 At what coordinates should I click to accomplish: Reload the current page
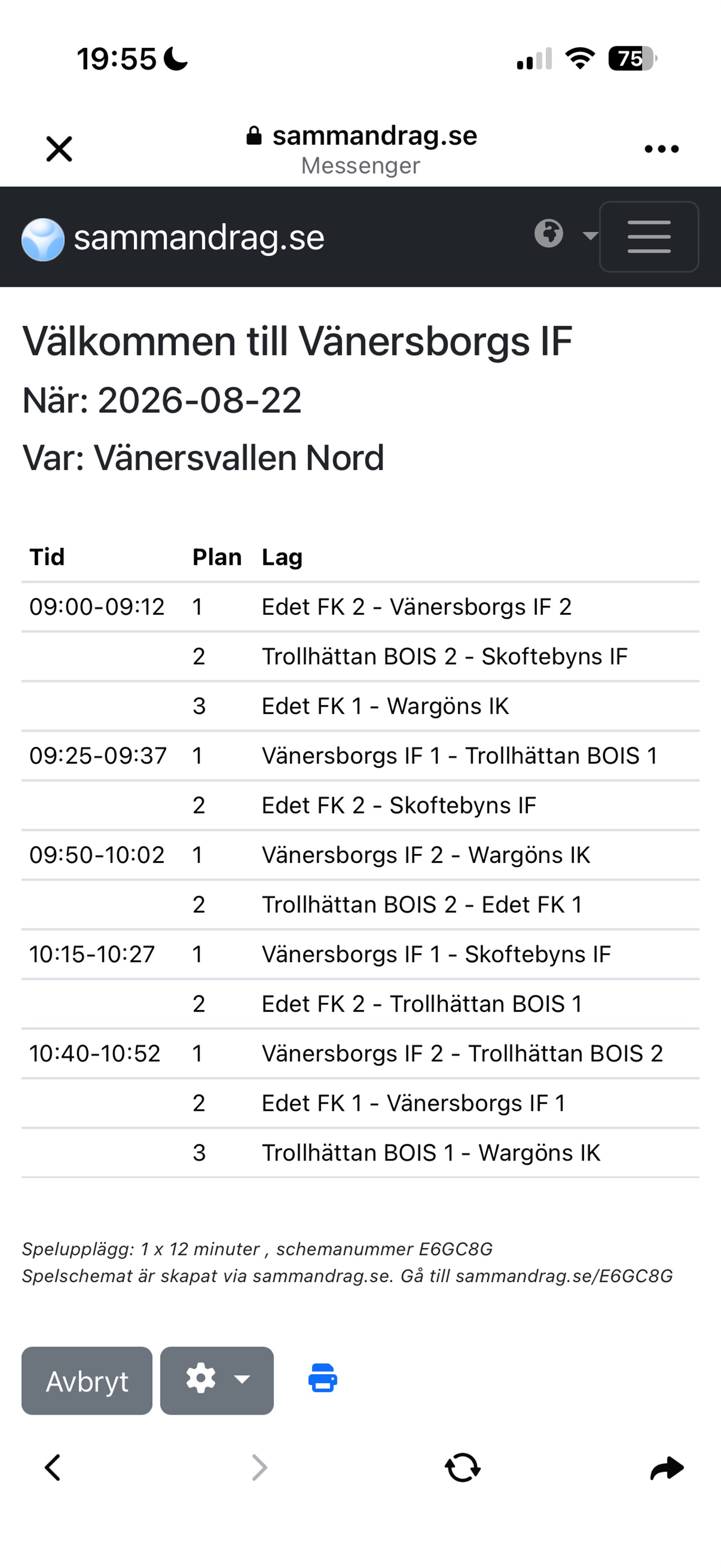click(x=462, y=1468)
